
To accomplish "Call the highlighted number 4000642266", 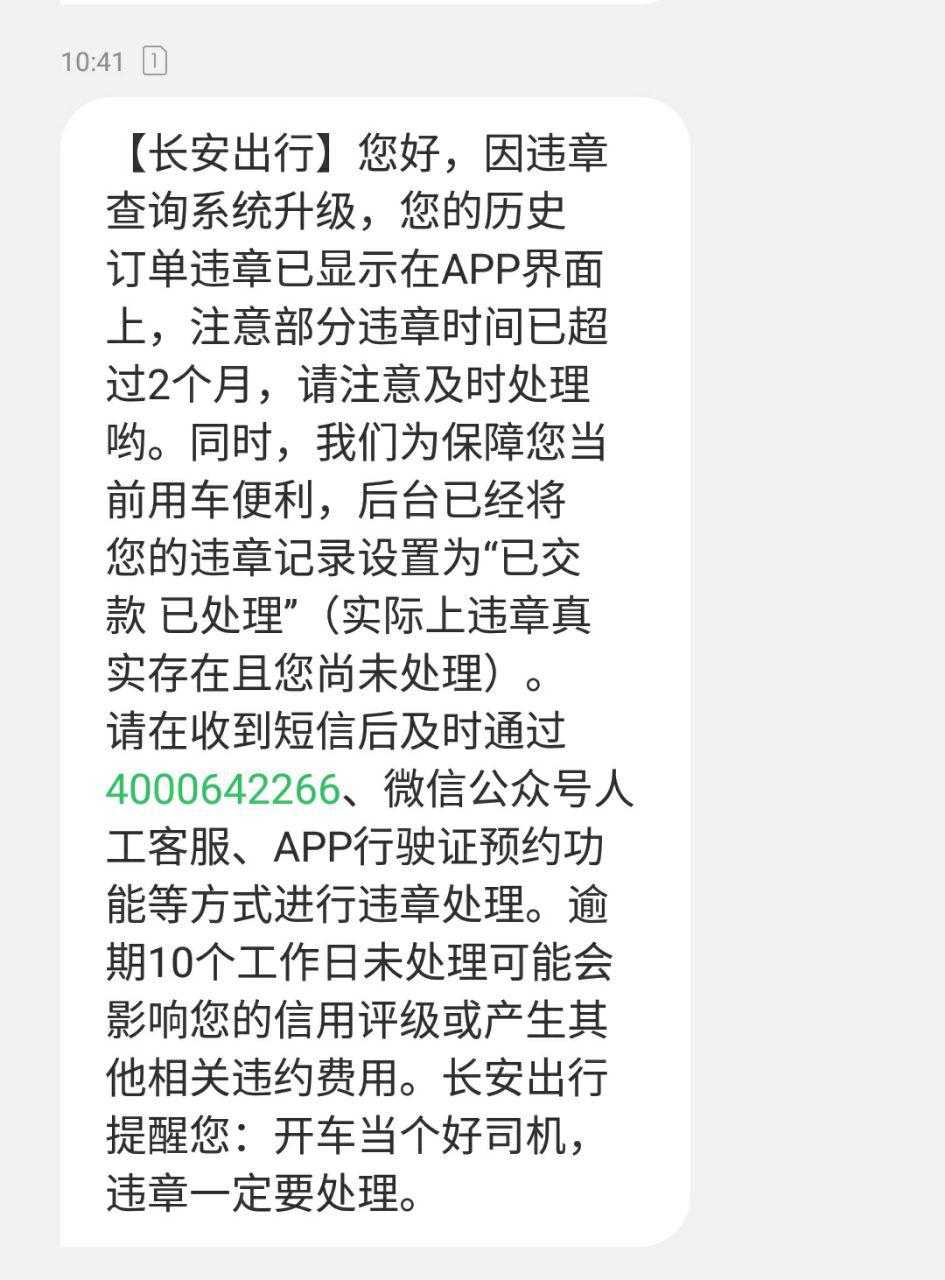I will tap(223, 790).
